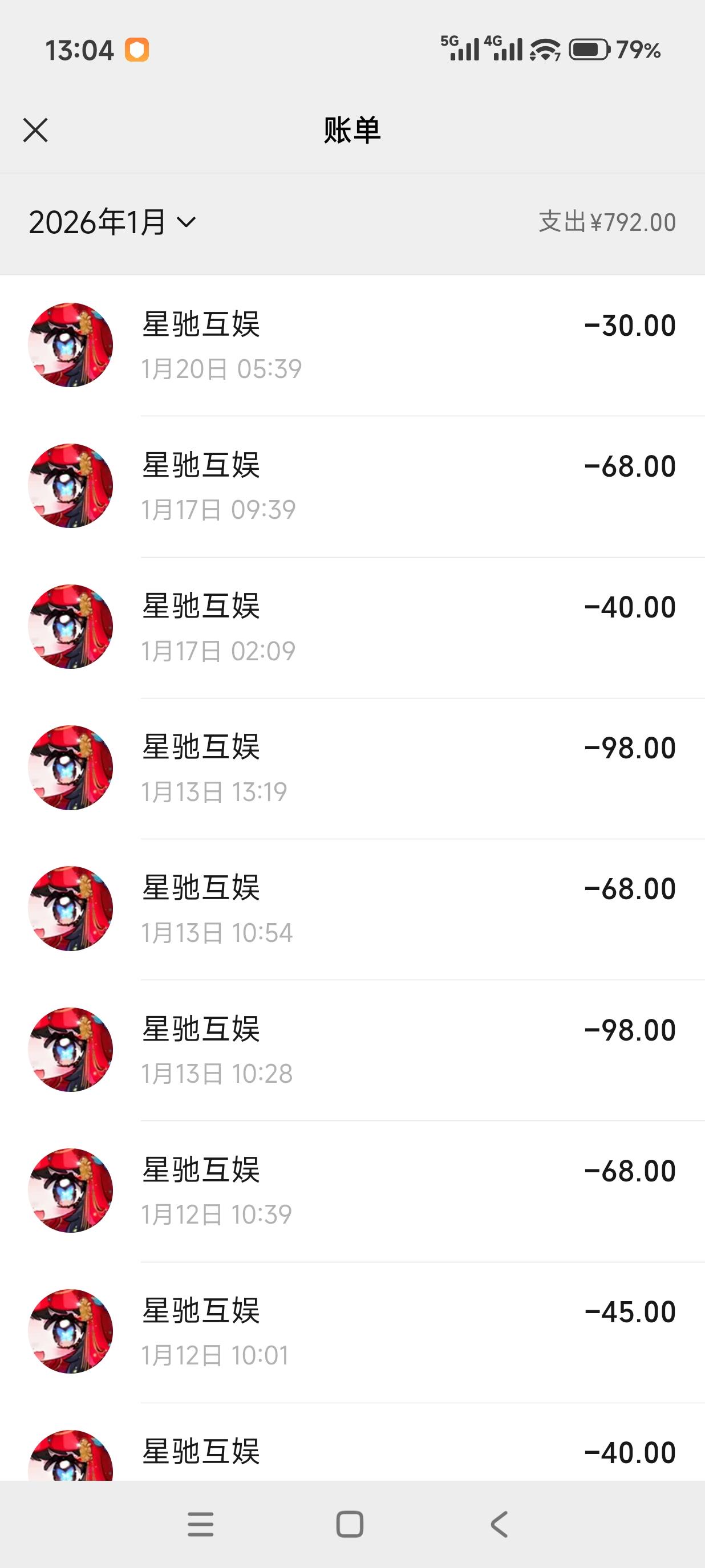
Task: Return to the phone's home screen
Action: (350, 1524)
